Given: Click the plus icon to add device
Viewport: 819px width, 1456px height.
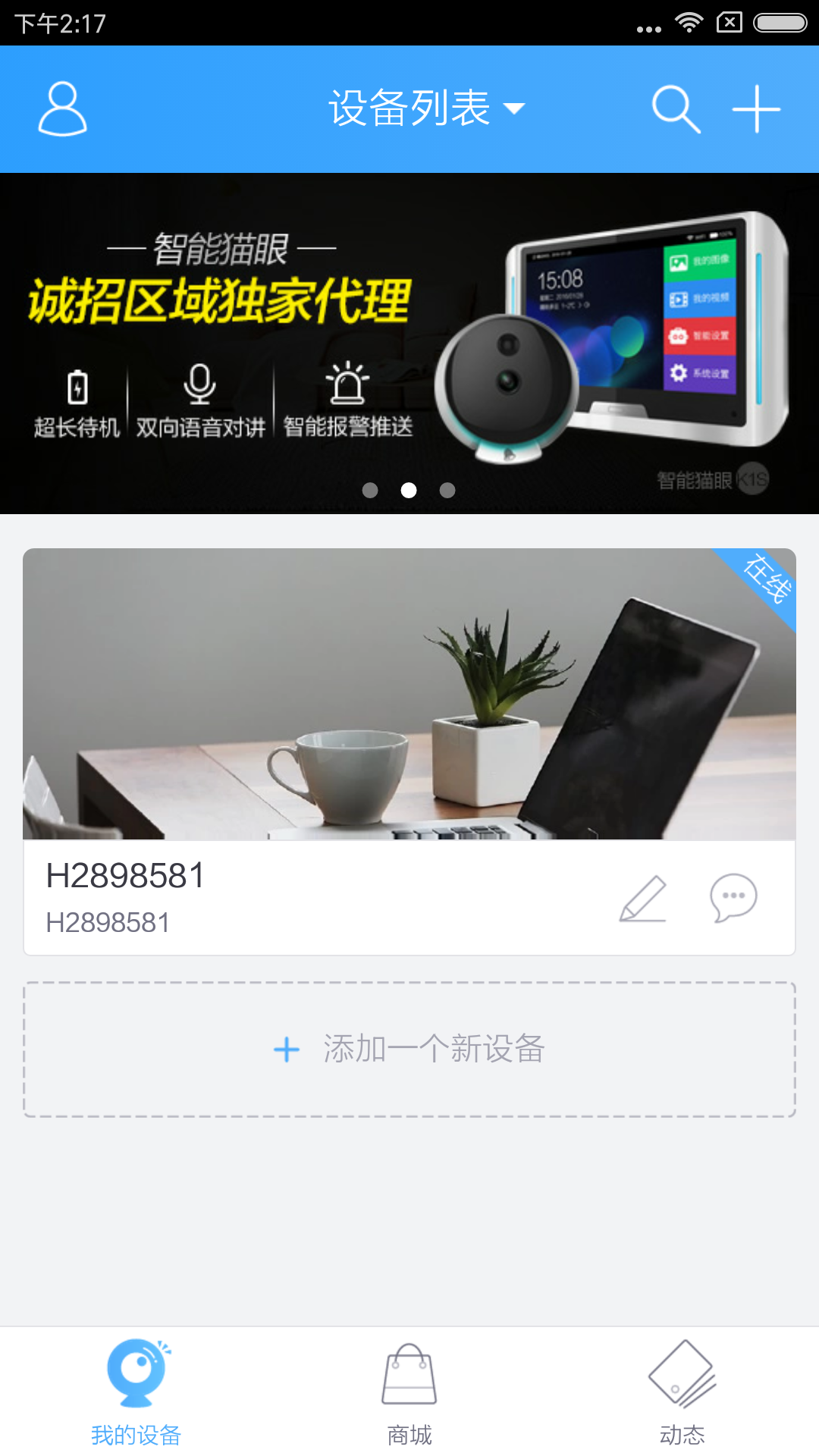Looking at the screenshot, I should point(756,110).
